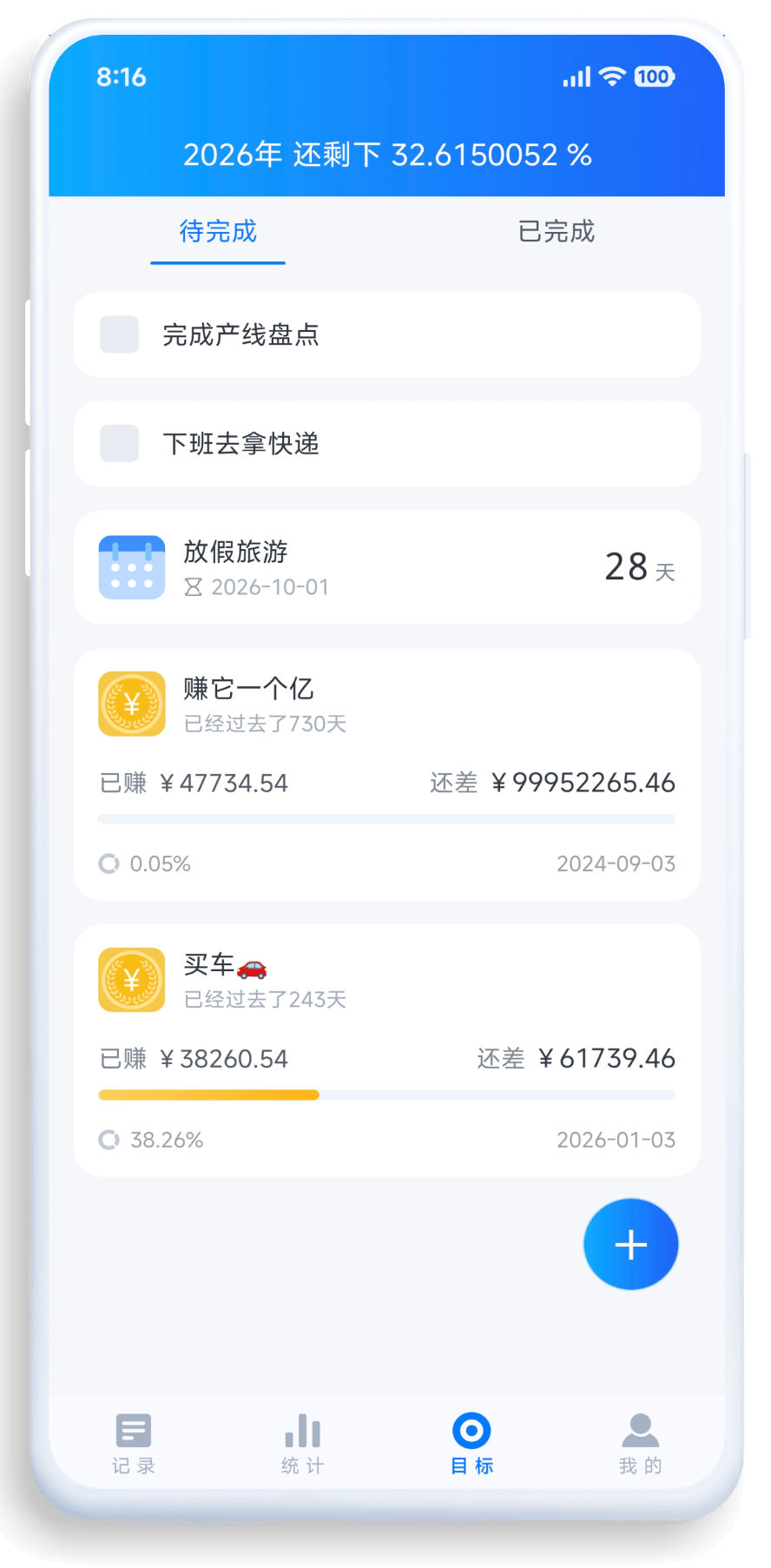Open the 买车 savings goal card
This screenshot has height=1568, width=771.
pyautogui.click(x=387, y=1051)
